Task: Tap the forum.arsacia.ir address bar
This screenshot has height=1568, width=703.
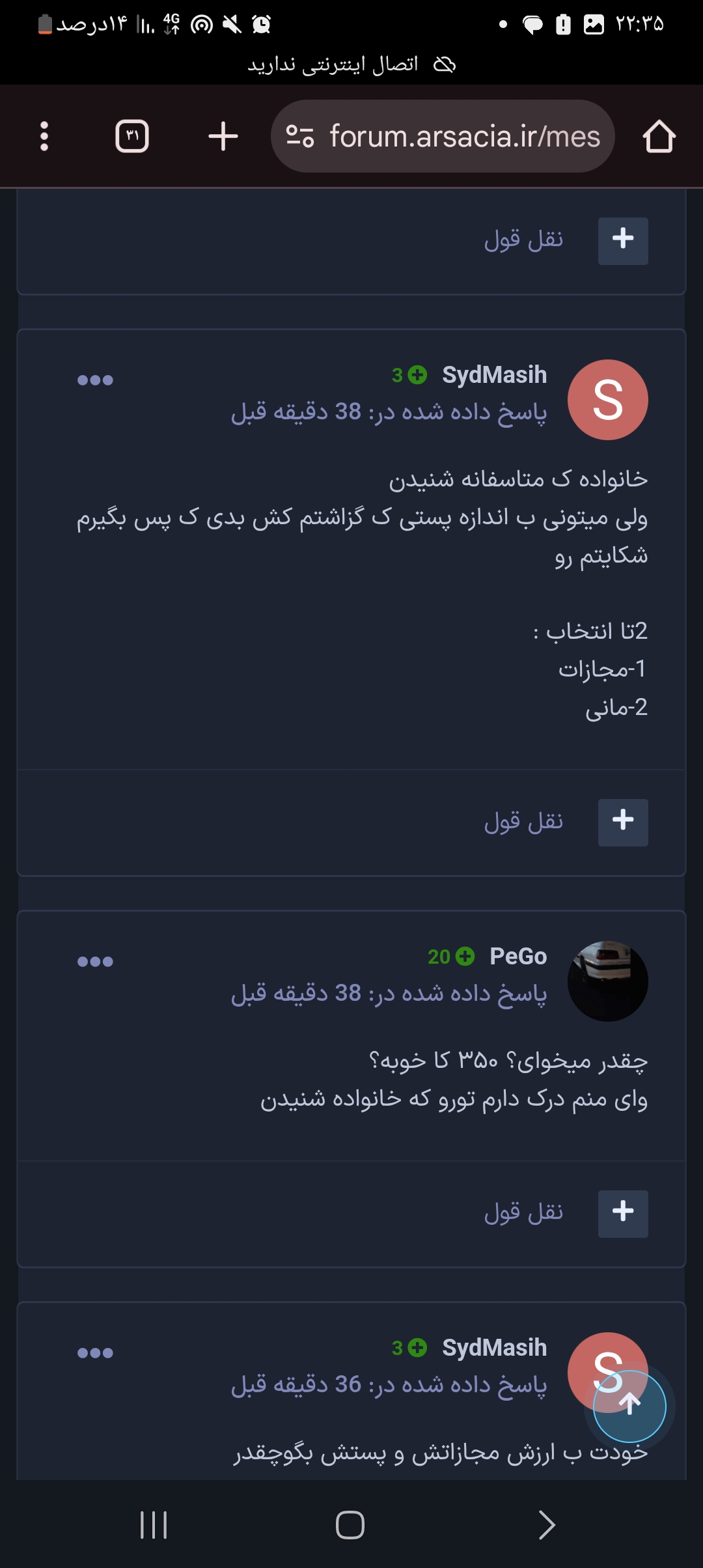Action: pos(463,137)
